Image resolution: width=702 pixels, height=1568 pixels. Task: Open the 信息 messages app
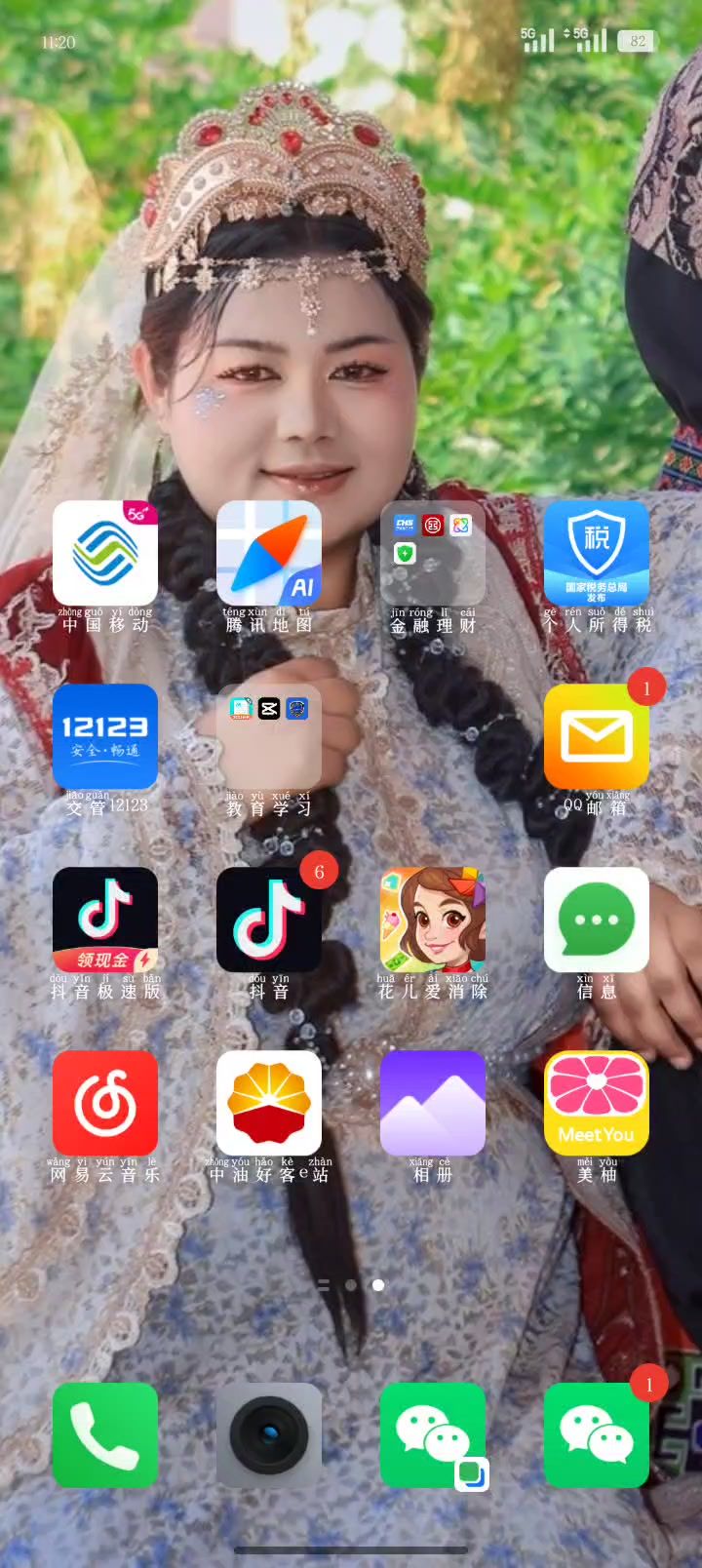[597, 920]
